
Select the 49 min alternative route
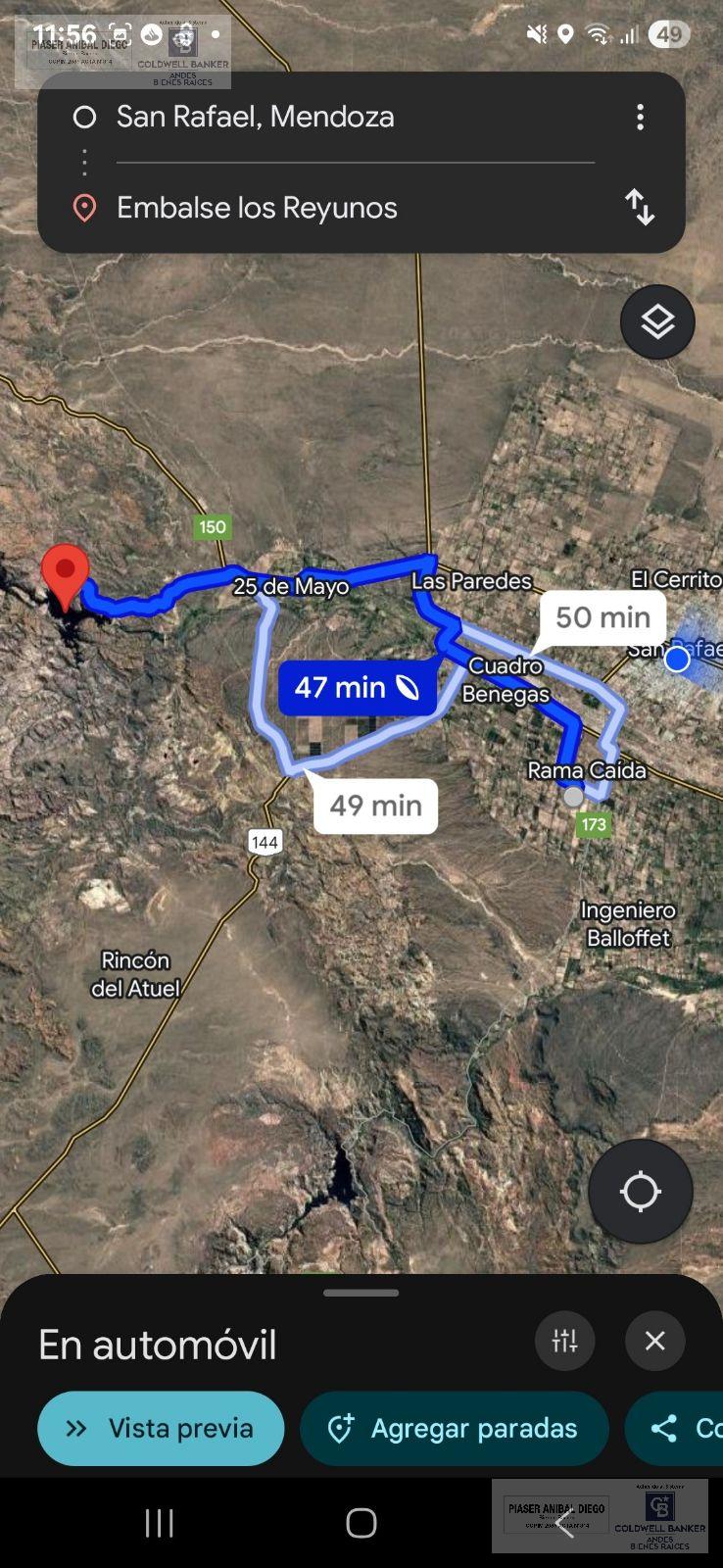(375, 806)
